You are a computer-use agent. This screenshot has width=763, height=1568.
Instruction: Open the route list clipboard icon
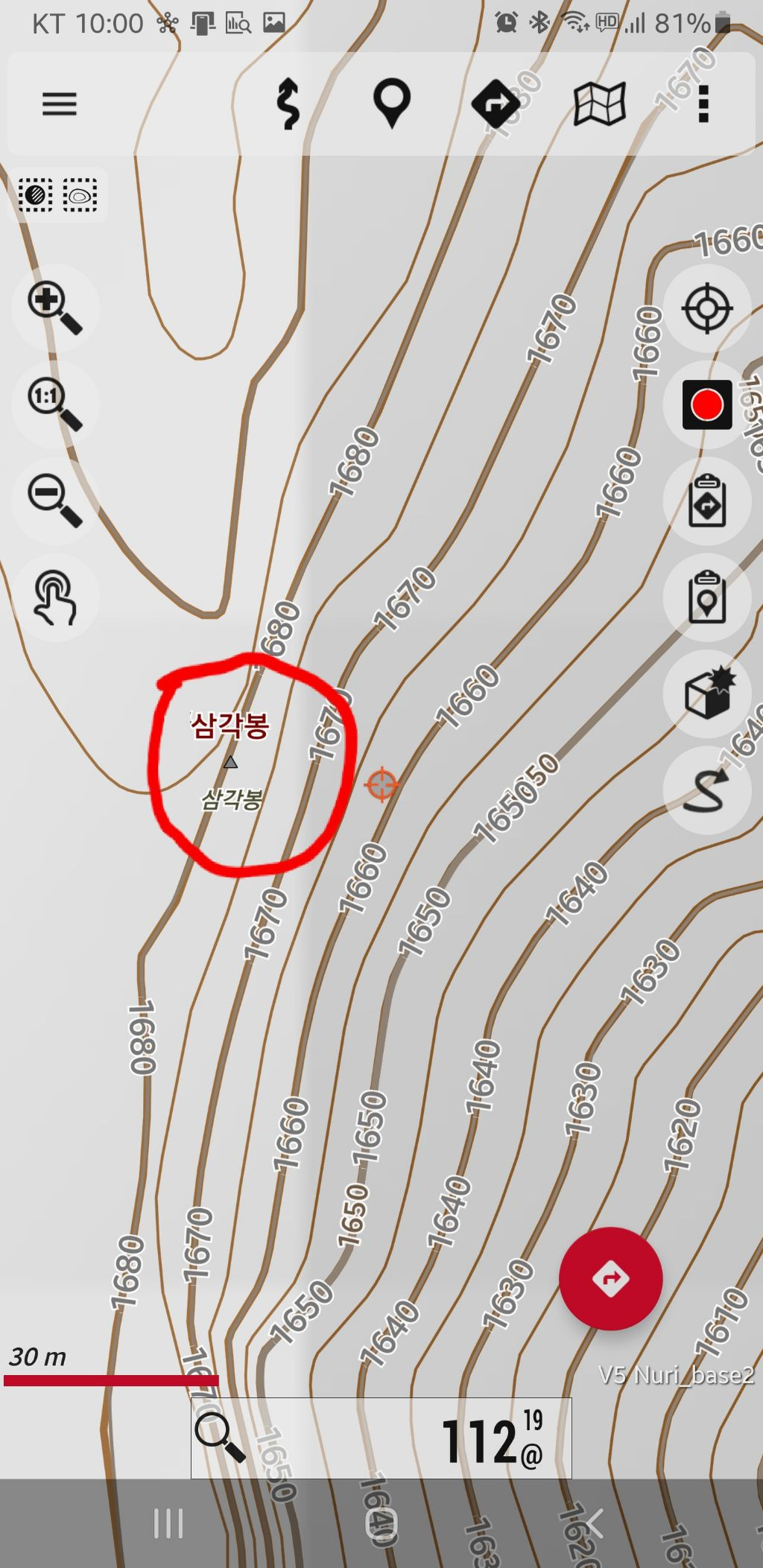(x=707, y=501)
